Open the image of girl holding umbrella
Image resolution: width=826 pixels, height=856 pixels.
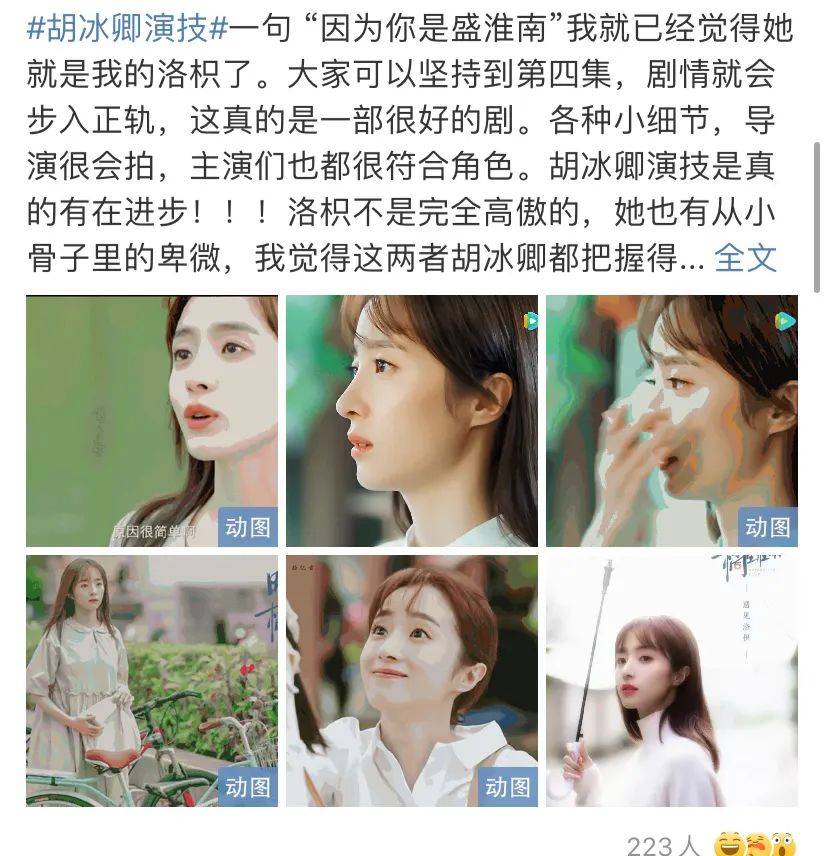click(x=671, y=681)
